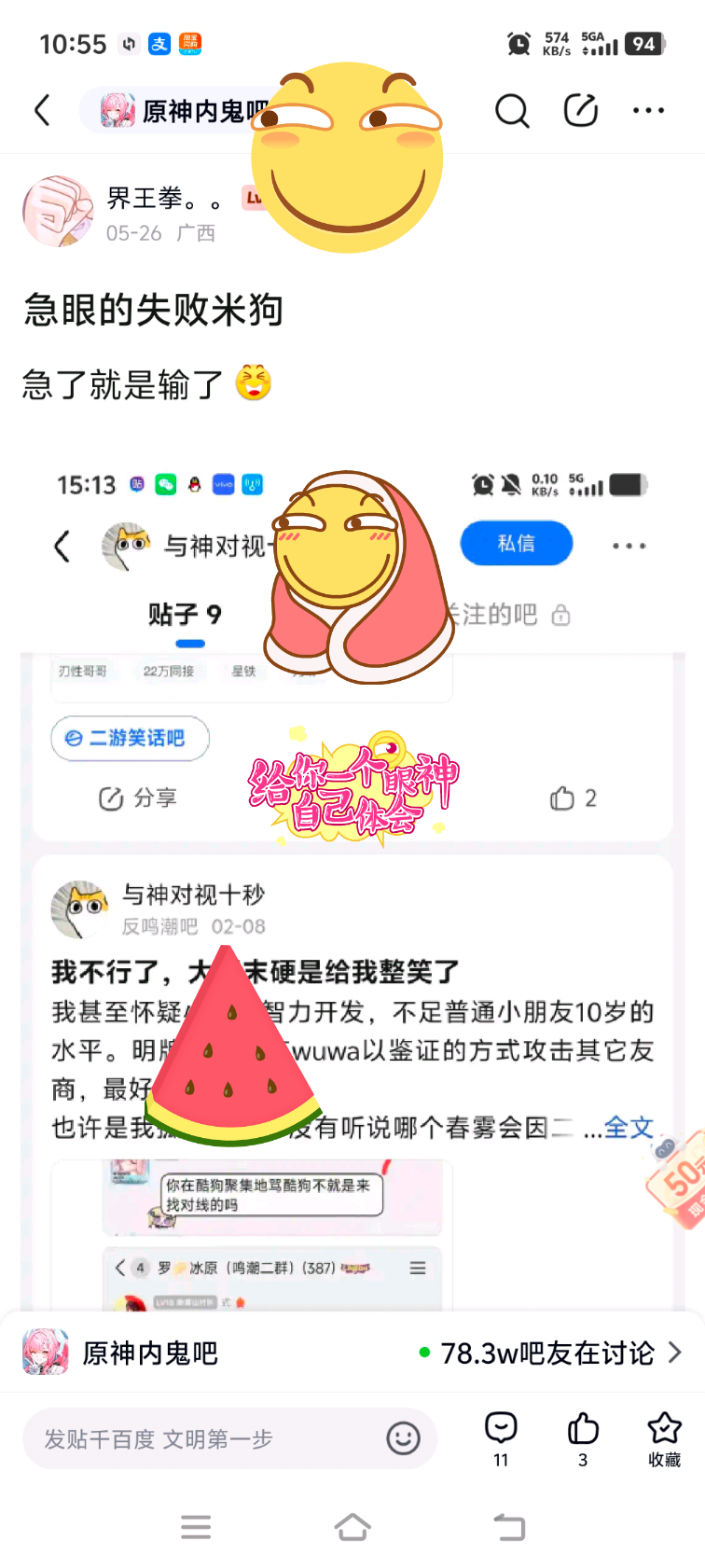Search within this forum

coord(511,111)
